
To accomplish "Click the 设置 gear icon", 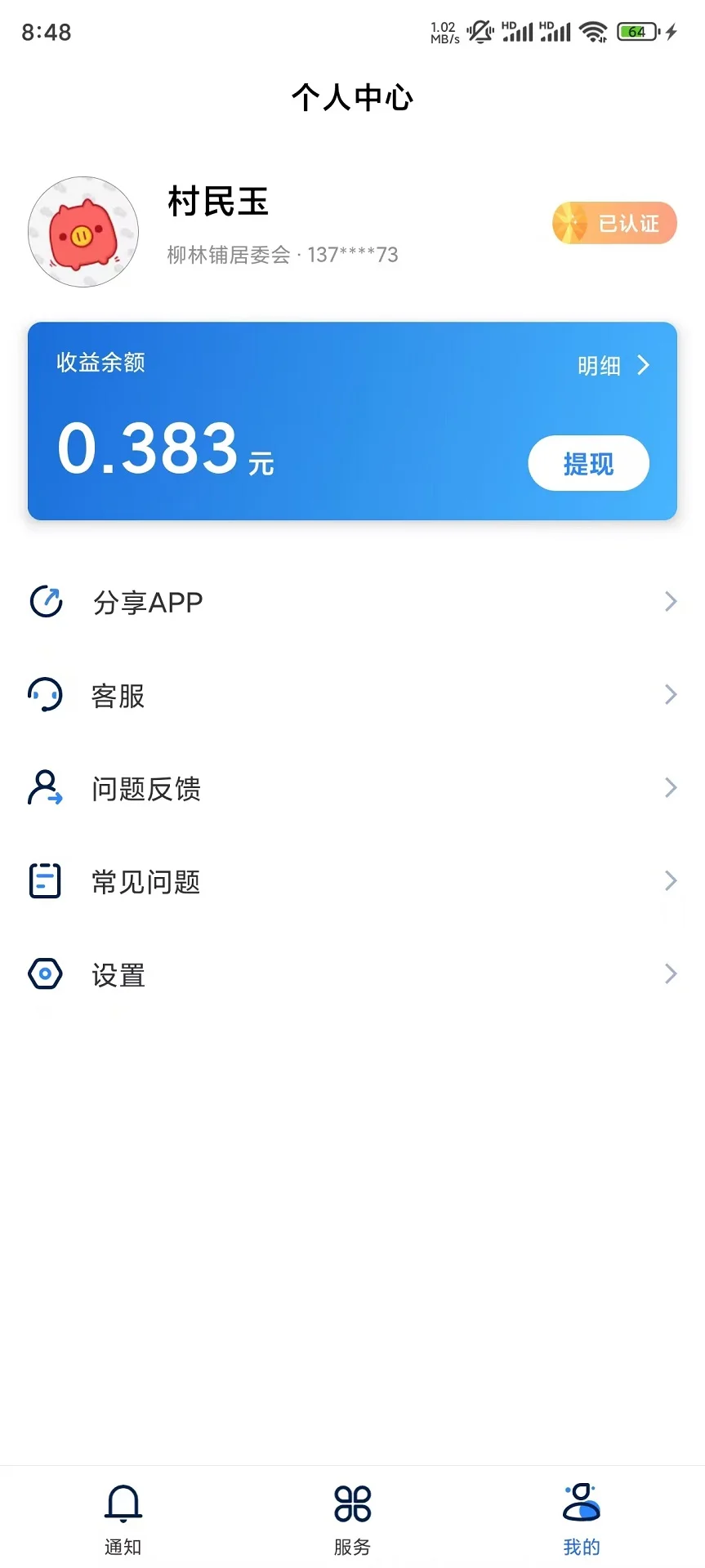I will (x=46, y=973).
